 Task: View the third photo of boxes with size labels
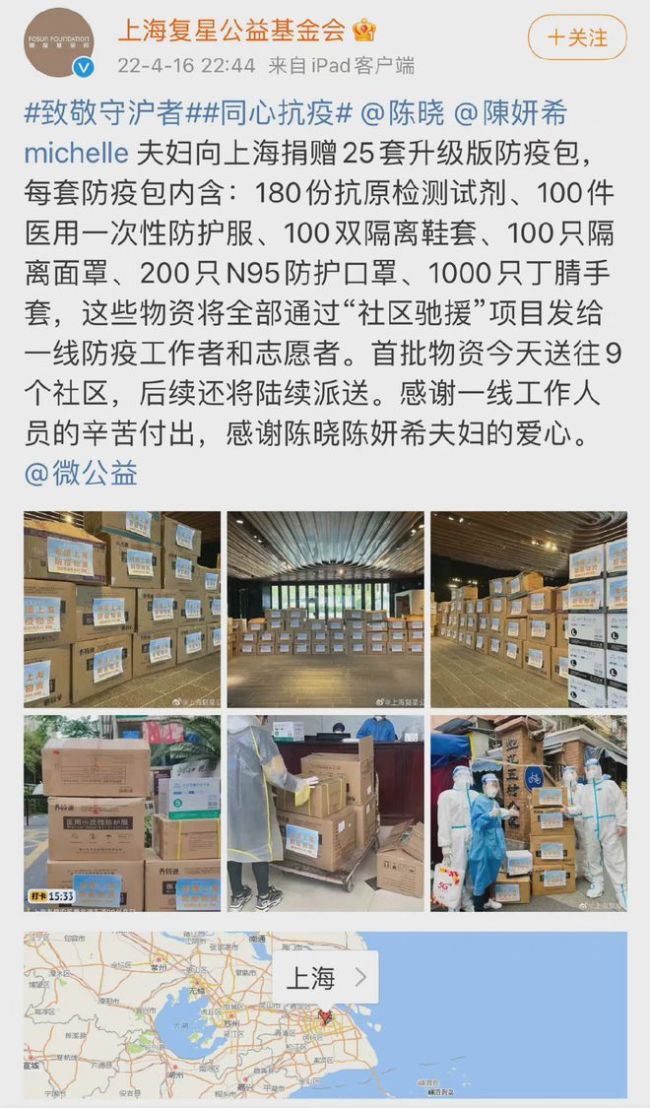pyautogui.click(x=528, y=609)
